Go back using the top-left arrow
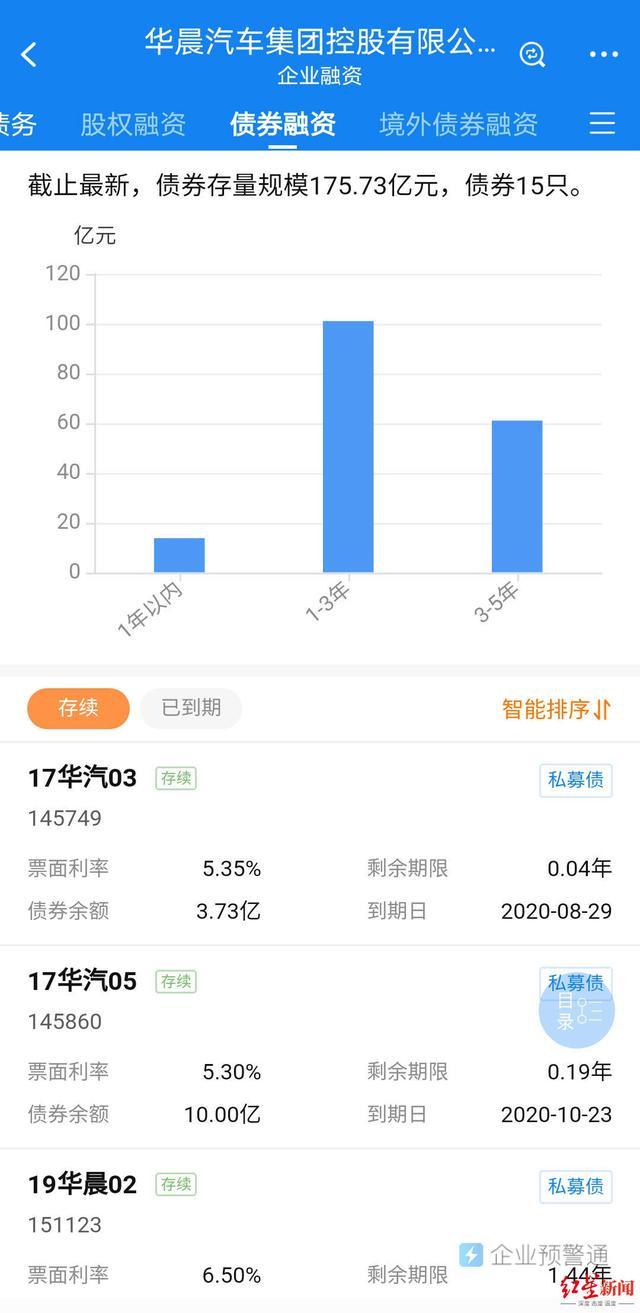The width and height of the screenshot is (640, 1313). 29,54
